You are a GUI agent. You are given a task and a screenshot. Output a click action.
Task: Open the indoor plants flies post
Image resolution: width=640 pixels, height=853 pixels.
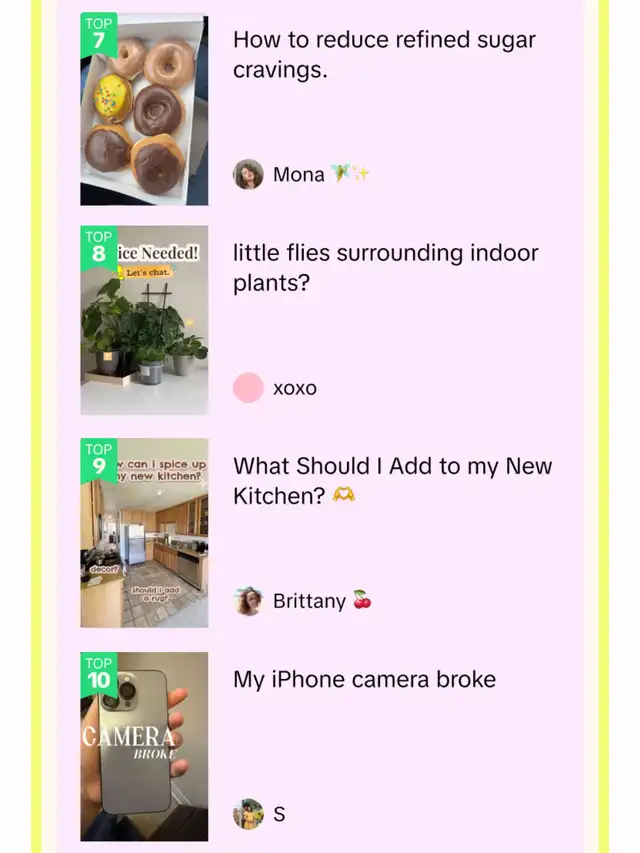(385, 268)
